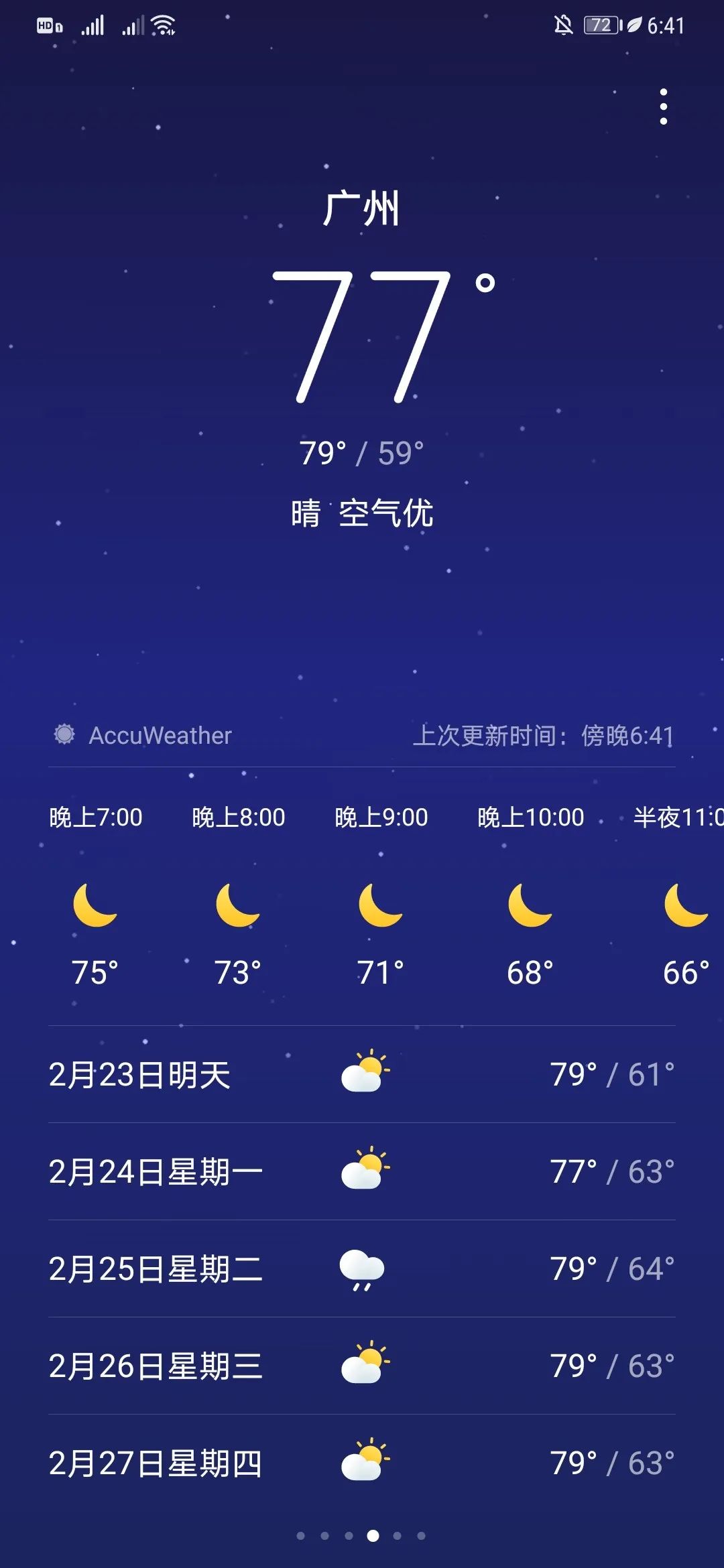
Task: Tap the city page indicator dots
Action: (x=361, y=1536)
